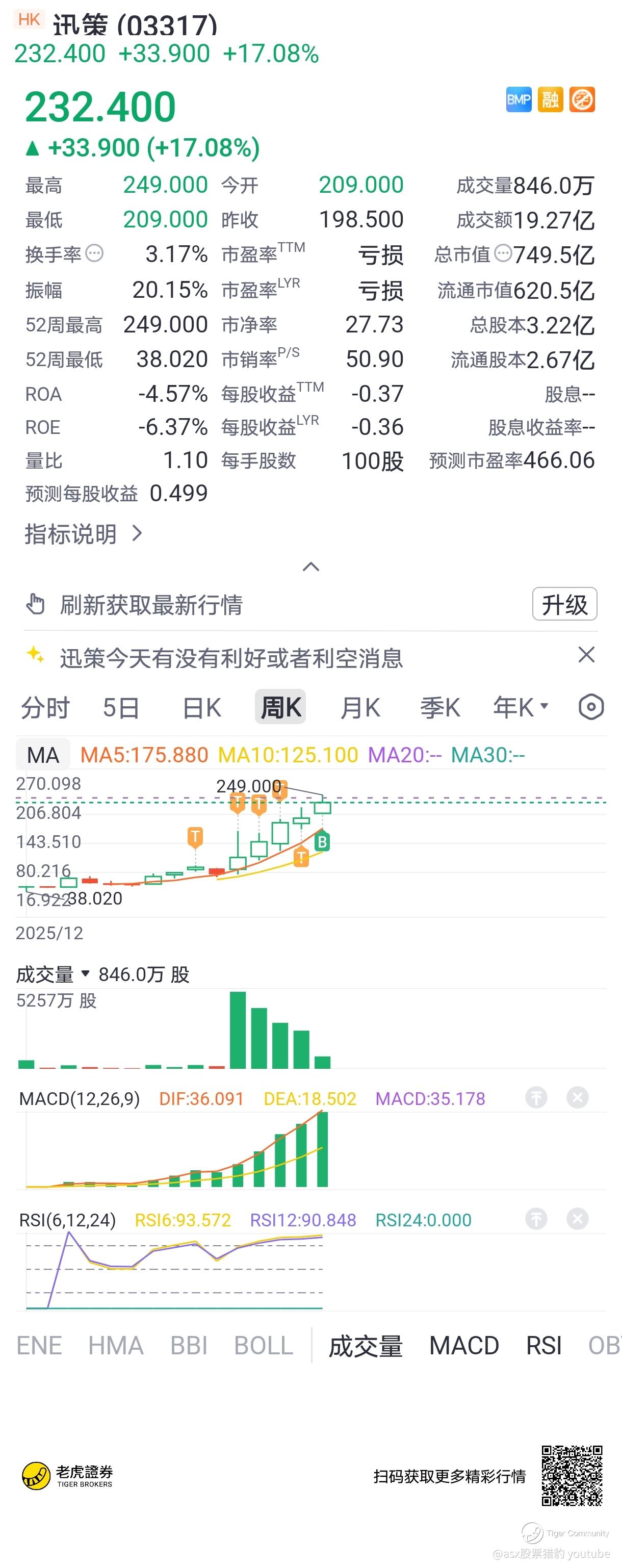Open chart settings icon
622x1568 pixels.
click(591, 707)
